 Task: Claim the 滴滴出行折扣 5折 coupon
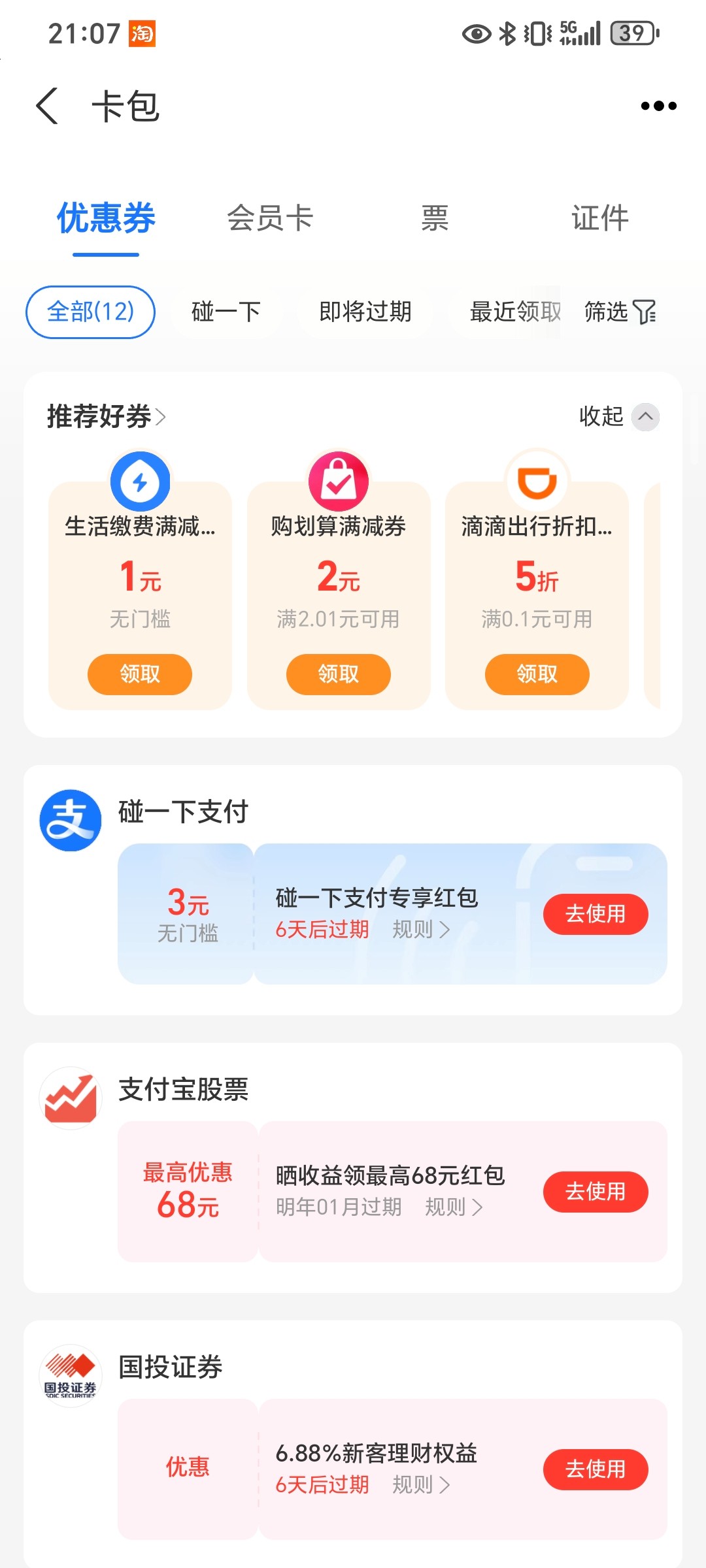(x=537, y=674)
